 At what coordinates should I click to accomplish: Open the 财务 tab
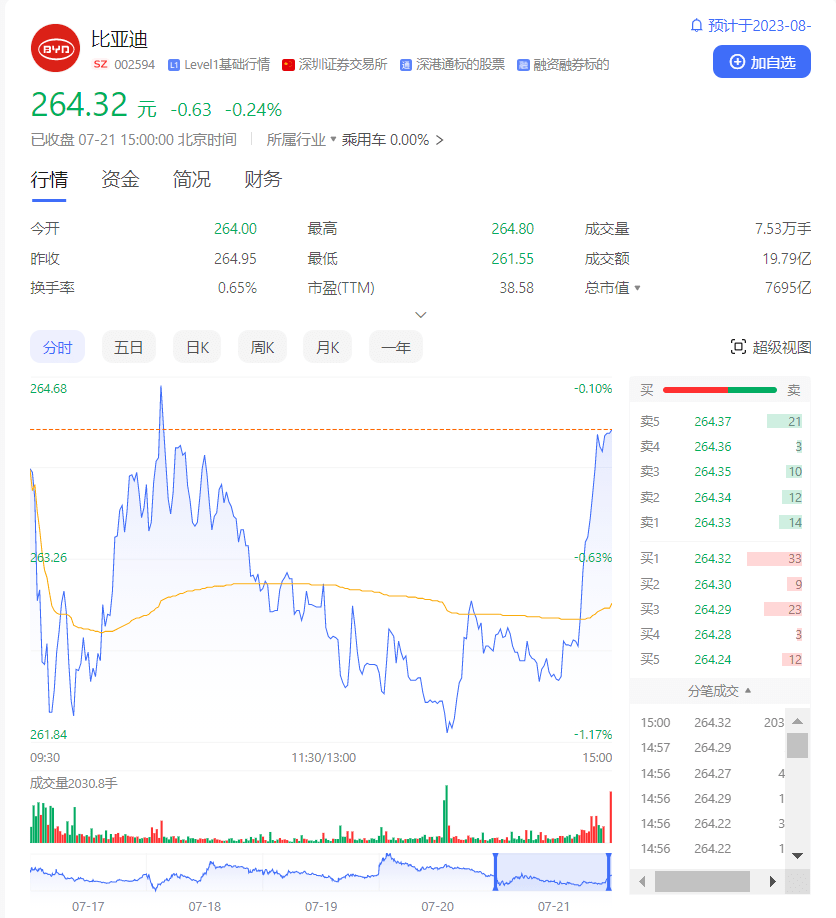pyautogui.click(x=263, y=180)
